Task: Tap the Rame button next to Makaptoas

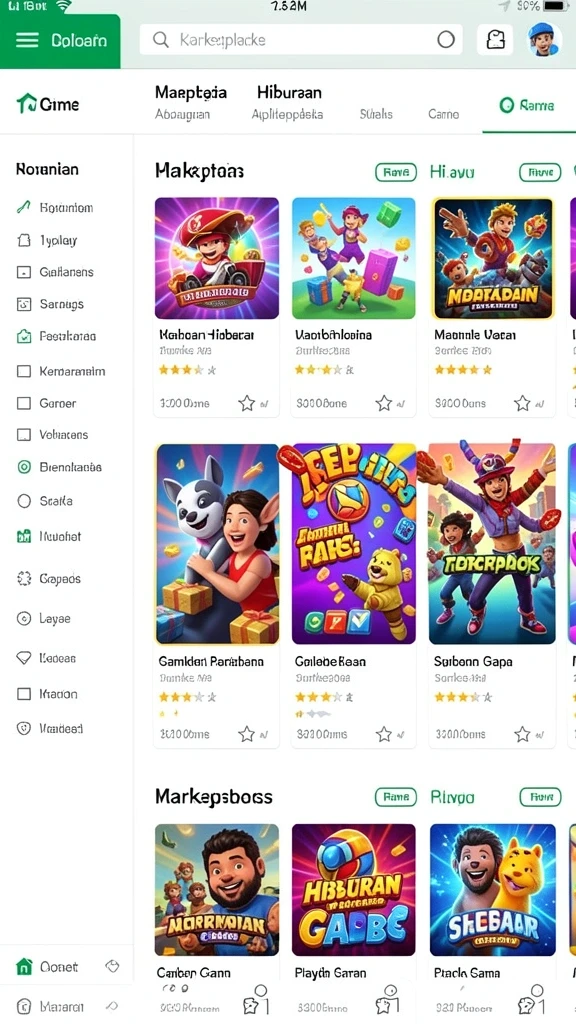Action: [396, 172]
